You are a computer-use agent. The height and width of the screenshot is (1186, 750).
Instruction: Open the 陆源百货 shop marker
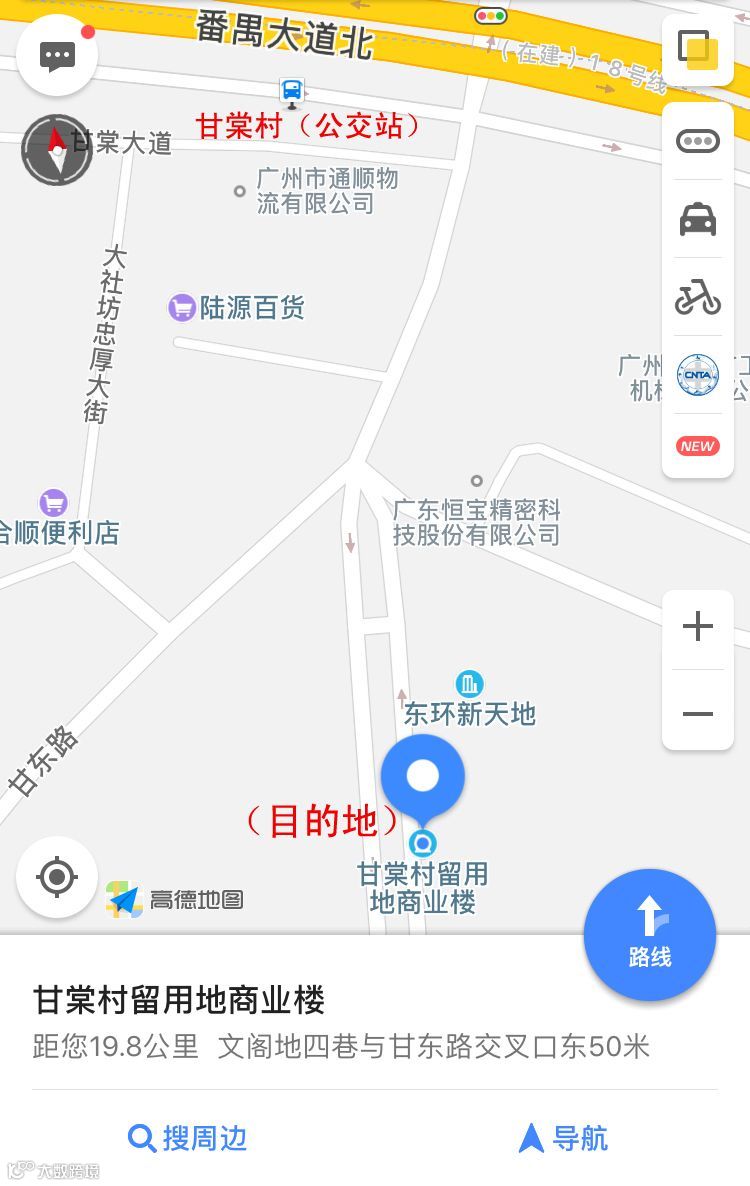(181, 308)
